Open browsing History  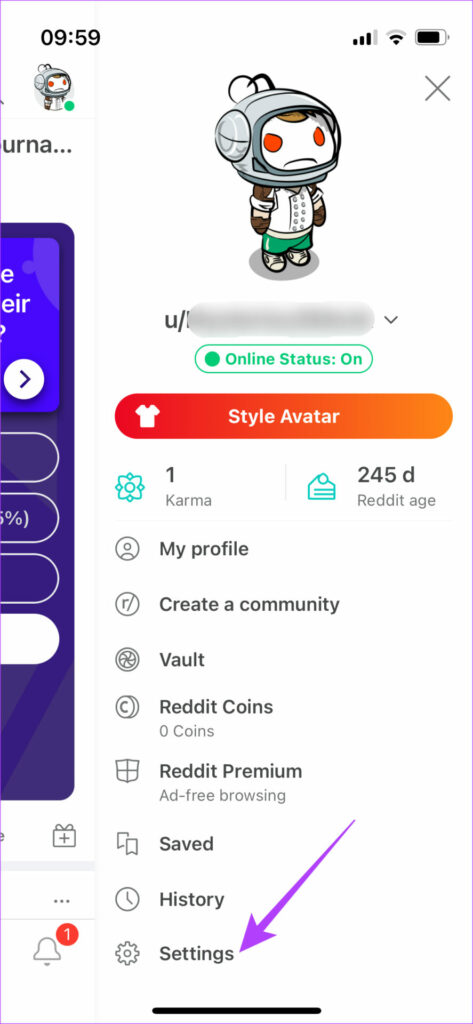[284, 899]
